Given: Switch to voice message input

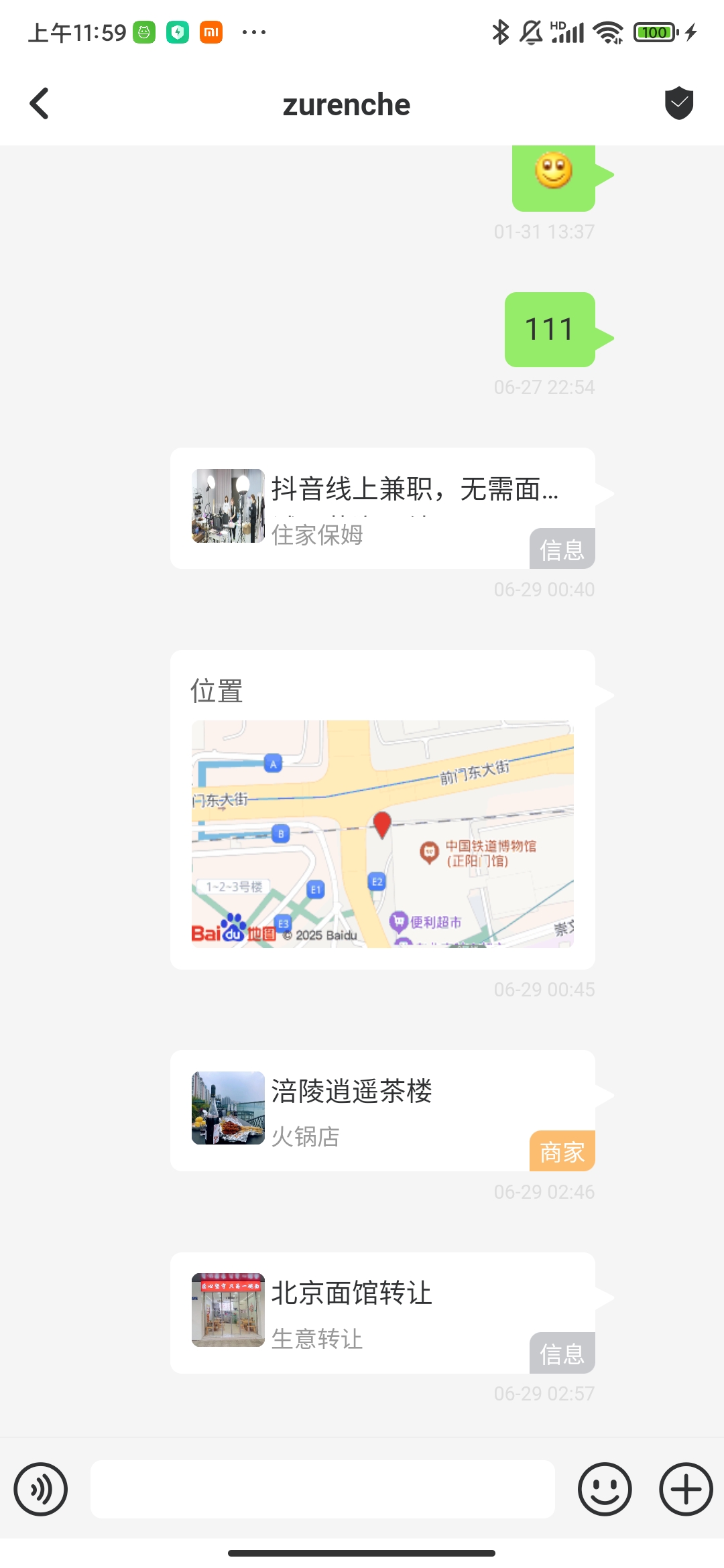Looking at the screenshot, I should (41, 1489).
